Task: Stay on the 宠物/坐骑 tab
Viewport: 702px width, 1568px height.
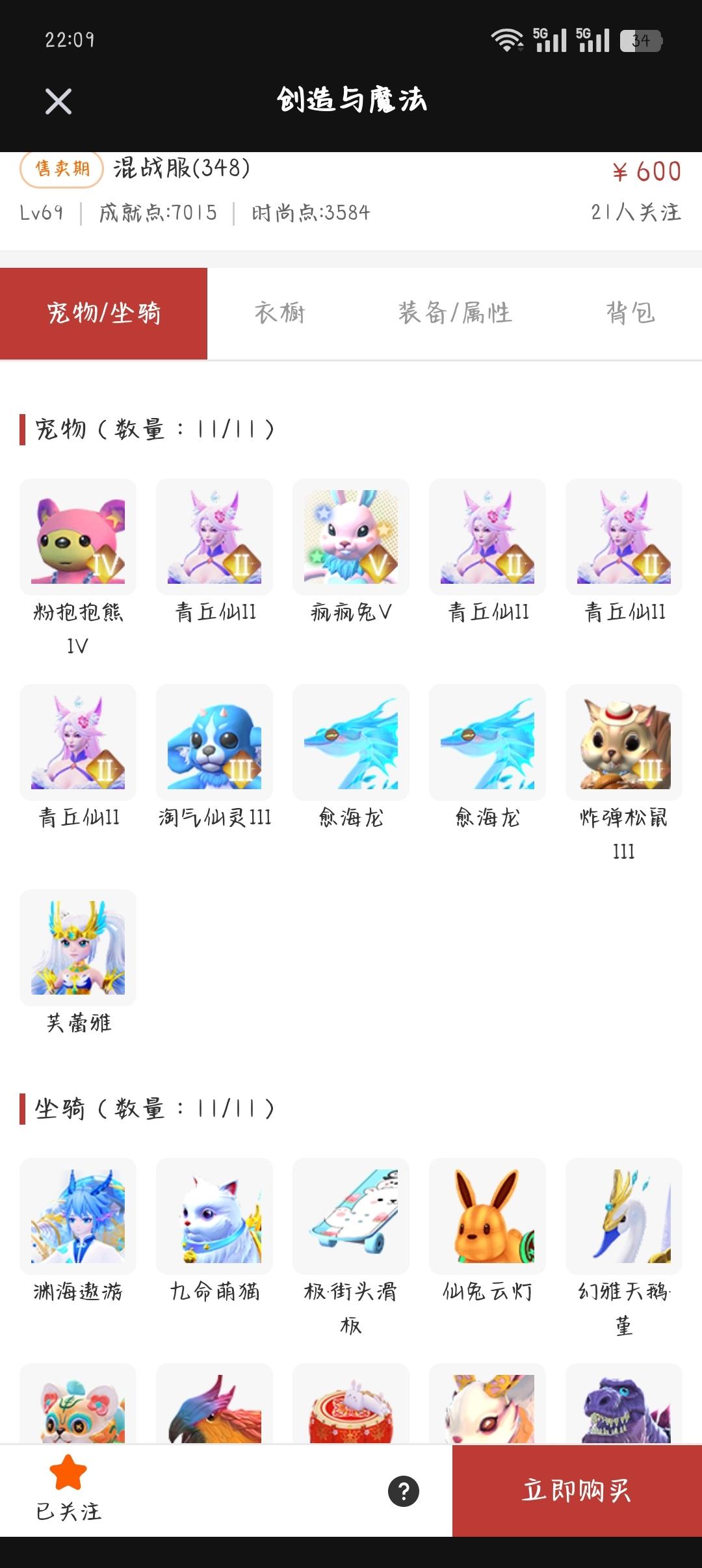Action: click(104, 313)
